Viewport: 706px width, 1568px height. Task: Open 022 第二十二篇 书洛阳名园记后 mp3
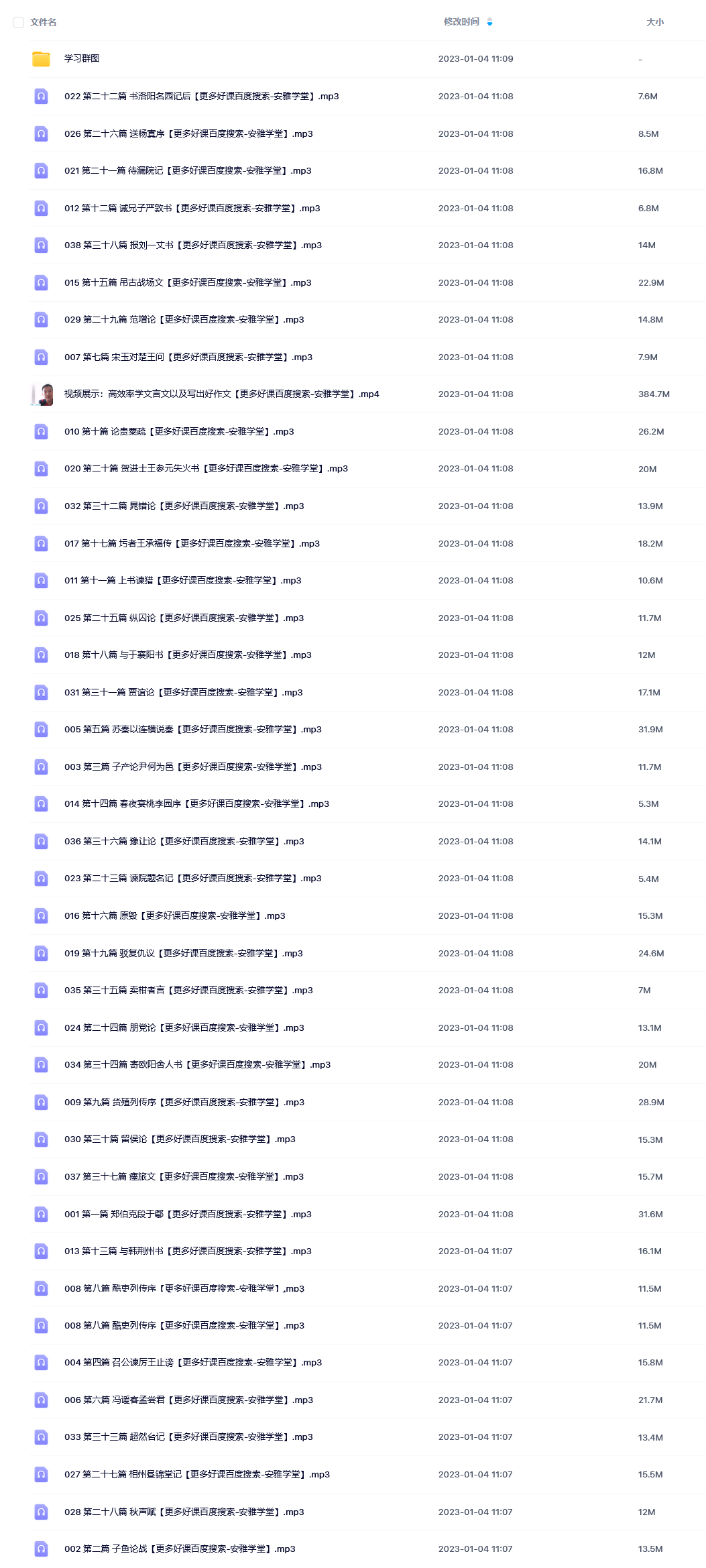[x=201, y=97]
